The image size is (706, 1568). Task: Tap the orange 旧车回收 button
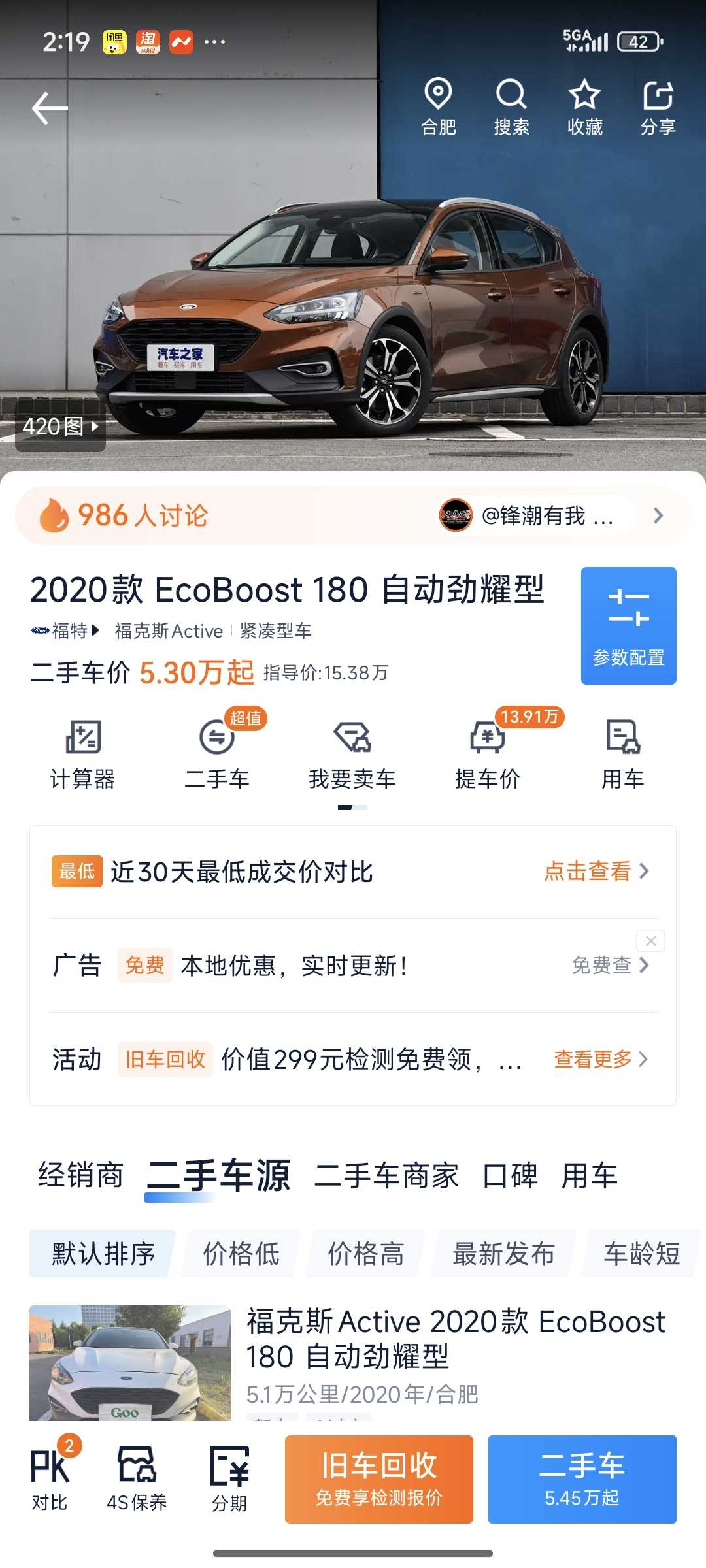pos(378,1479)
